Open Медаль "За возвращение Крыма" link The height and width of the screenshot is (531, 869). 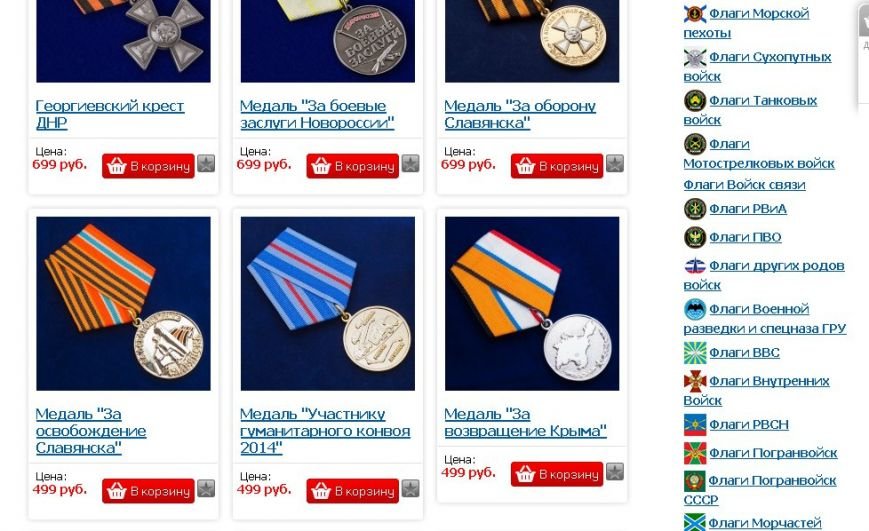coord(524,423)
